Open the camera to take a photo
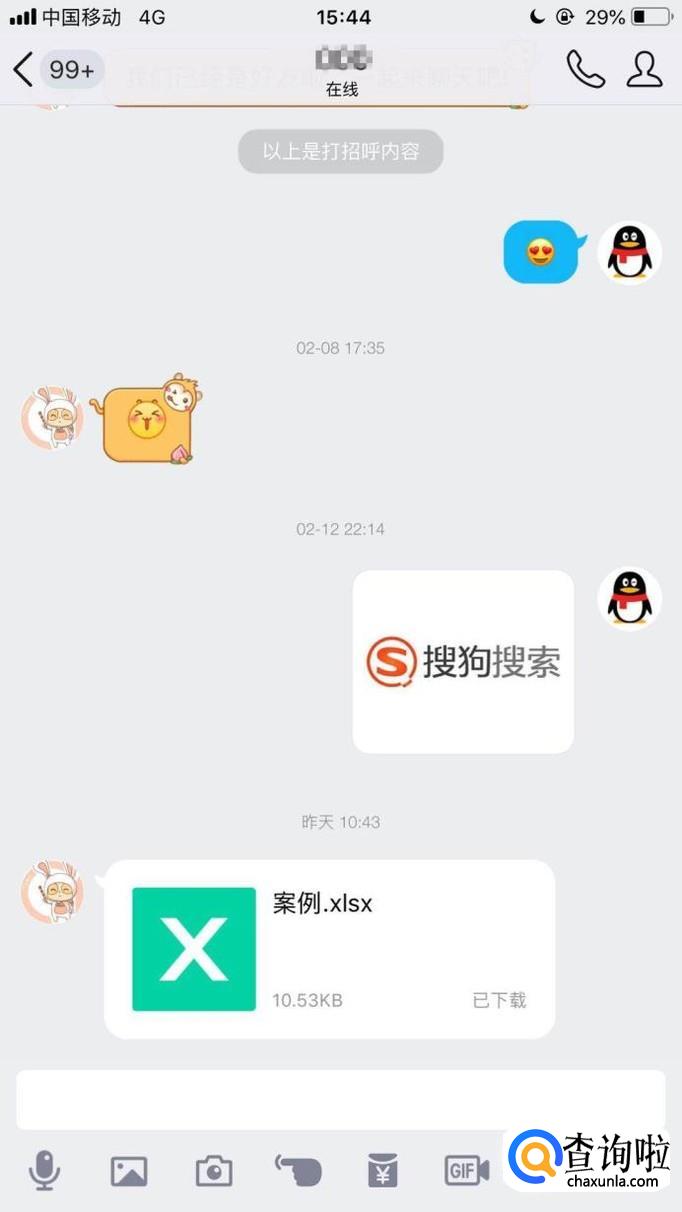Screen dimensions: 682x1212 [214, 1170]
